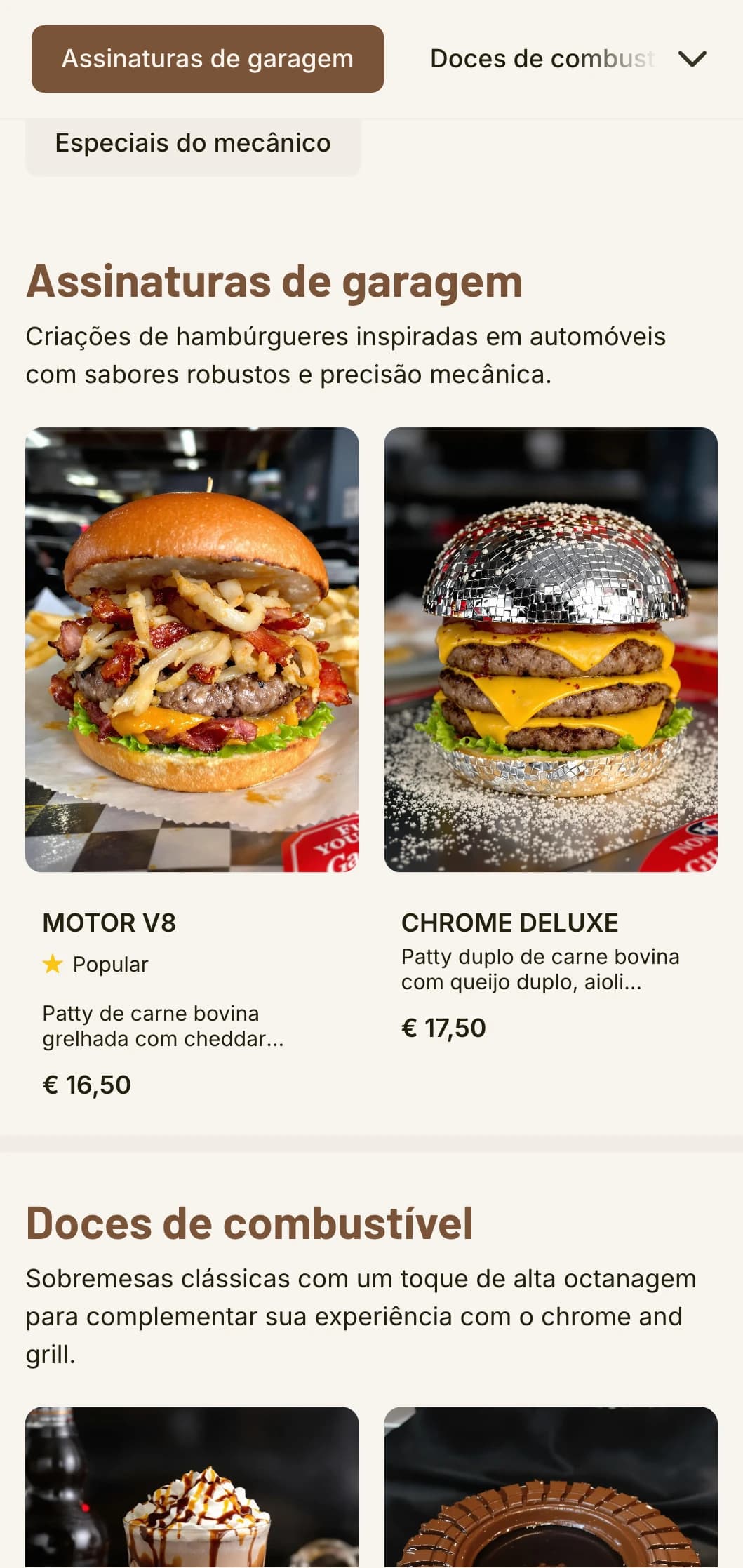Expand the category list chevron
The width and height of the screenshot is (743, 1568).
click(692, 59)
